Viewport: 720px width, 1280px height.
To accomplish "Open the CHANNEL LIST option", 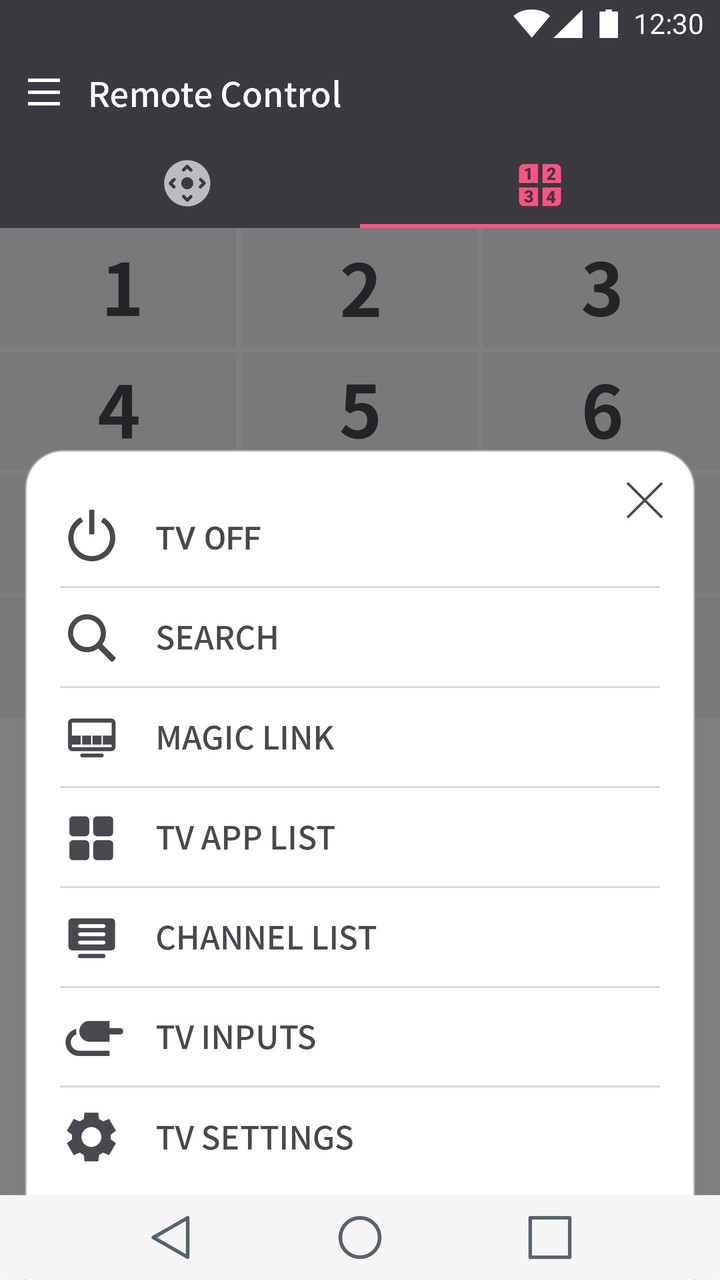I will click(x=265, y=937).
